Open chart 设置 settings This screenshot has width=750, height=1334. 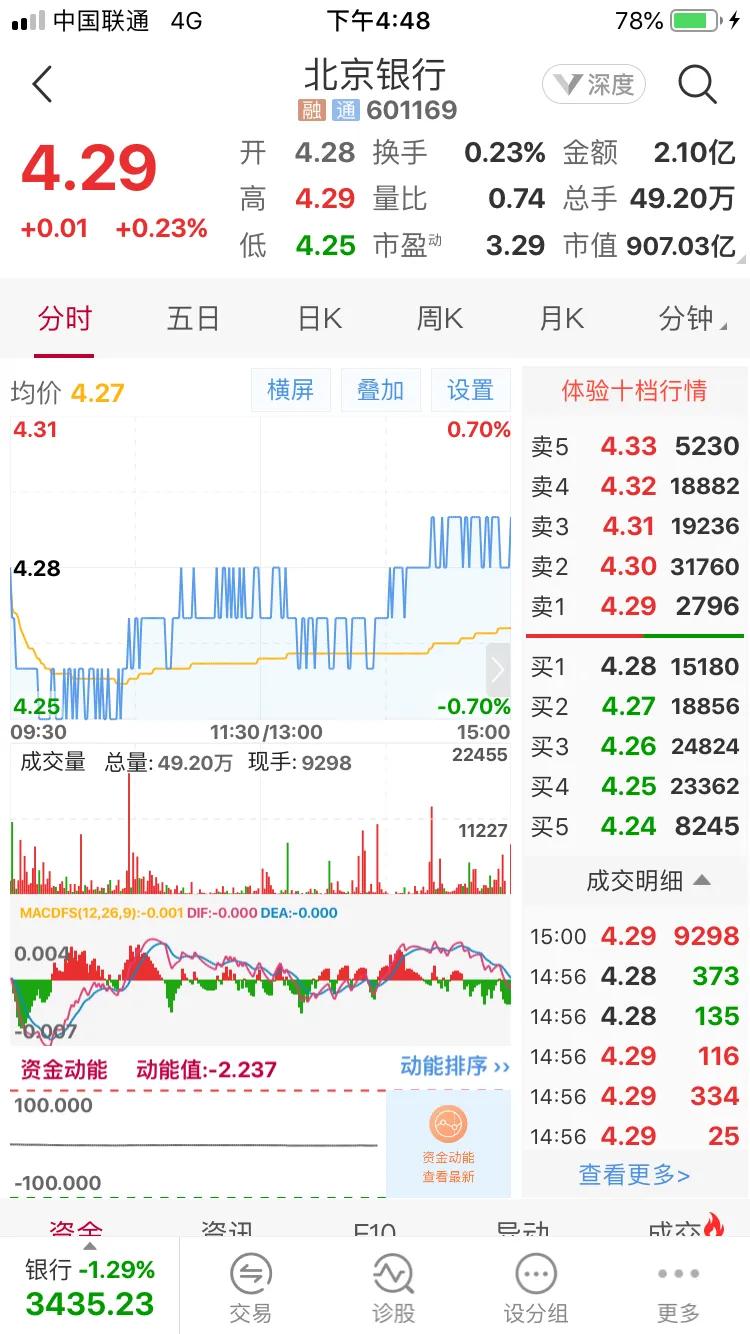tap(470, 390)
